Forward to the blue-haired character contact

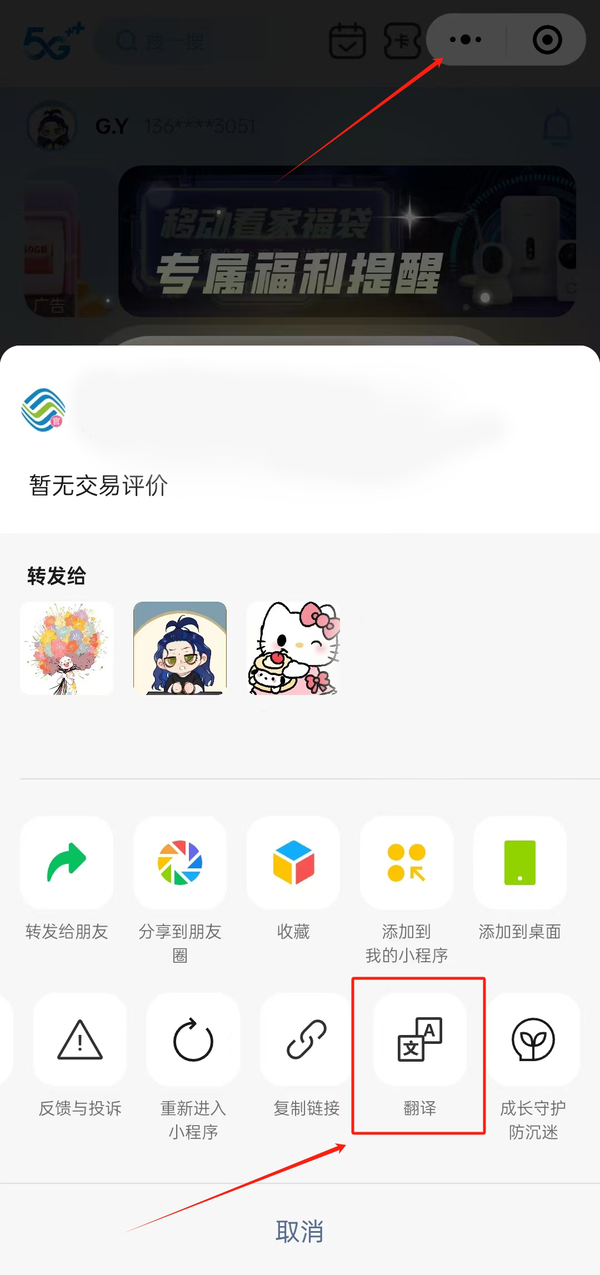[x=180, y=648]
